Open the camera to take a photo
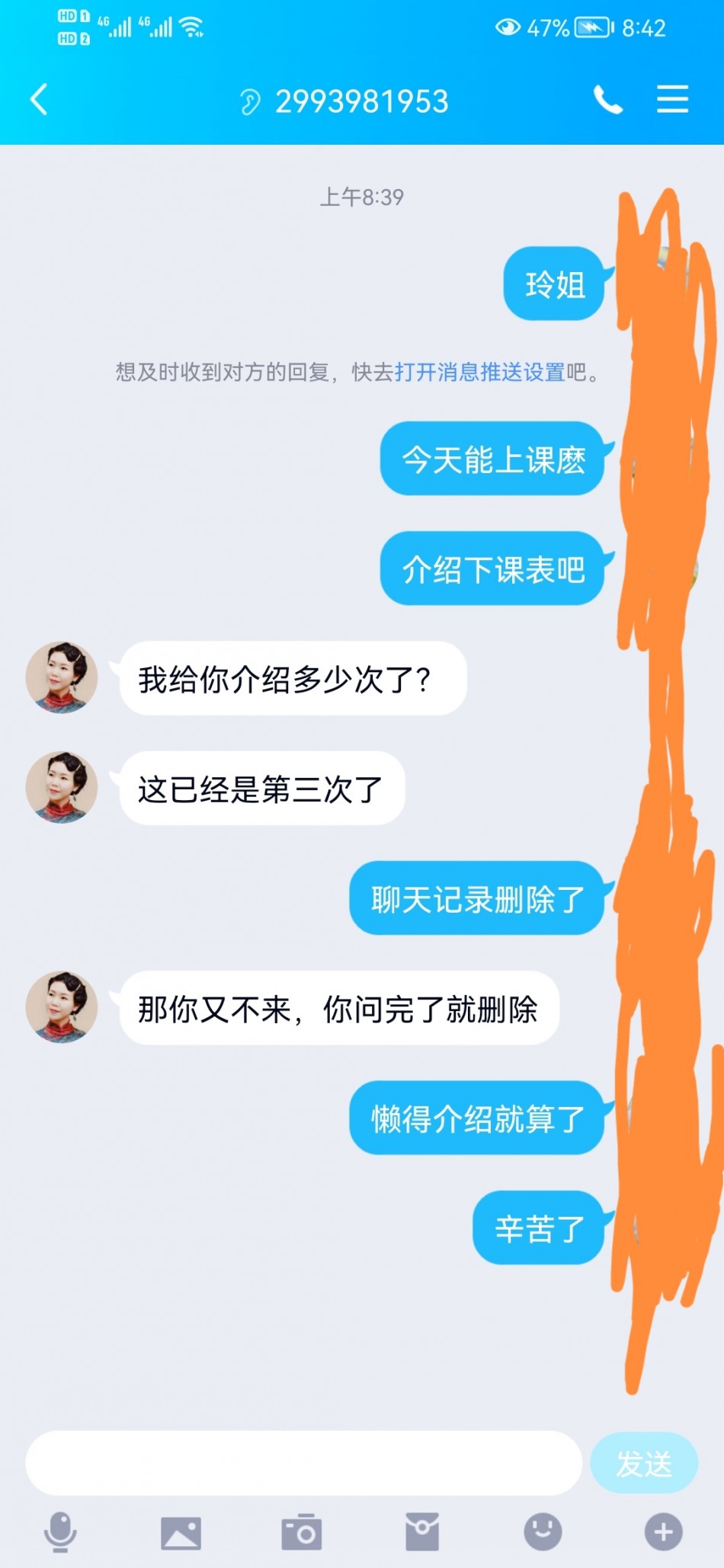Screen dimensions: 724x1568 click(x=301, y=1532)
